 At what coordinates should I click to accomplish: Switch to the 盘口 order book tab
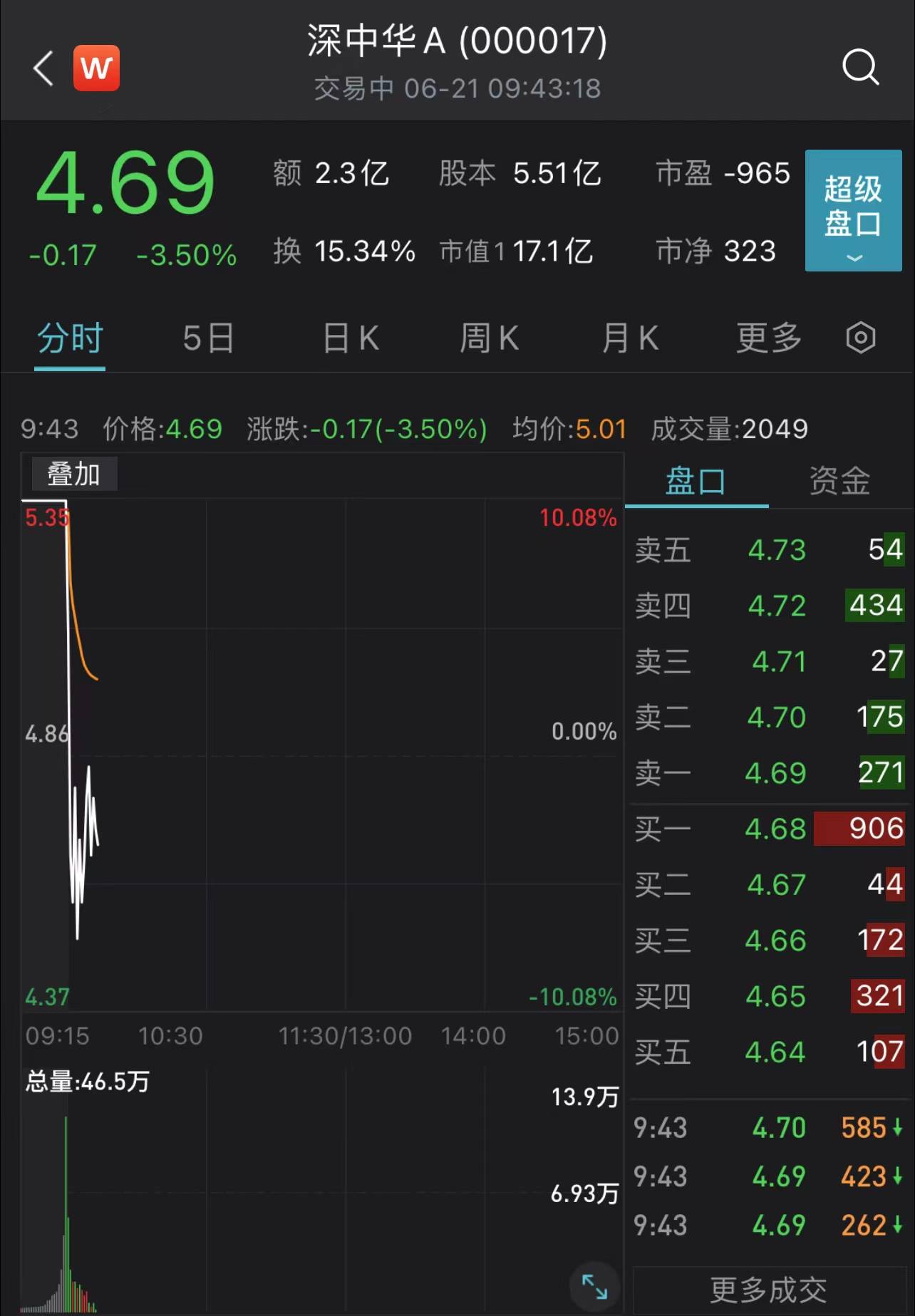[x=696, y=482]
